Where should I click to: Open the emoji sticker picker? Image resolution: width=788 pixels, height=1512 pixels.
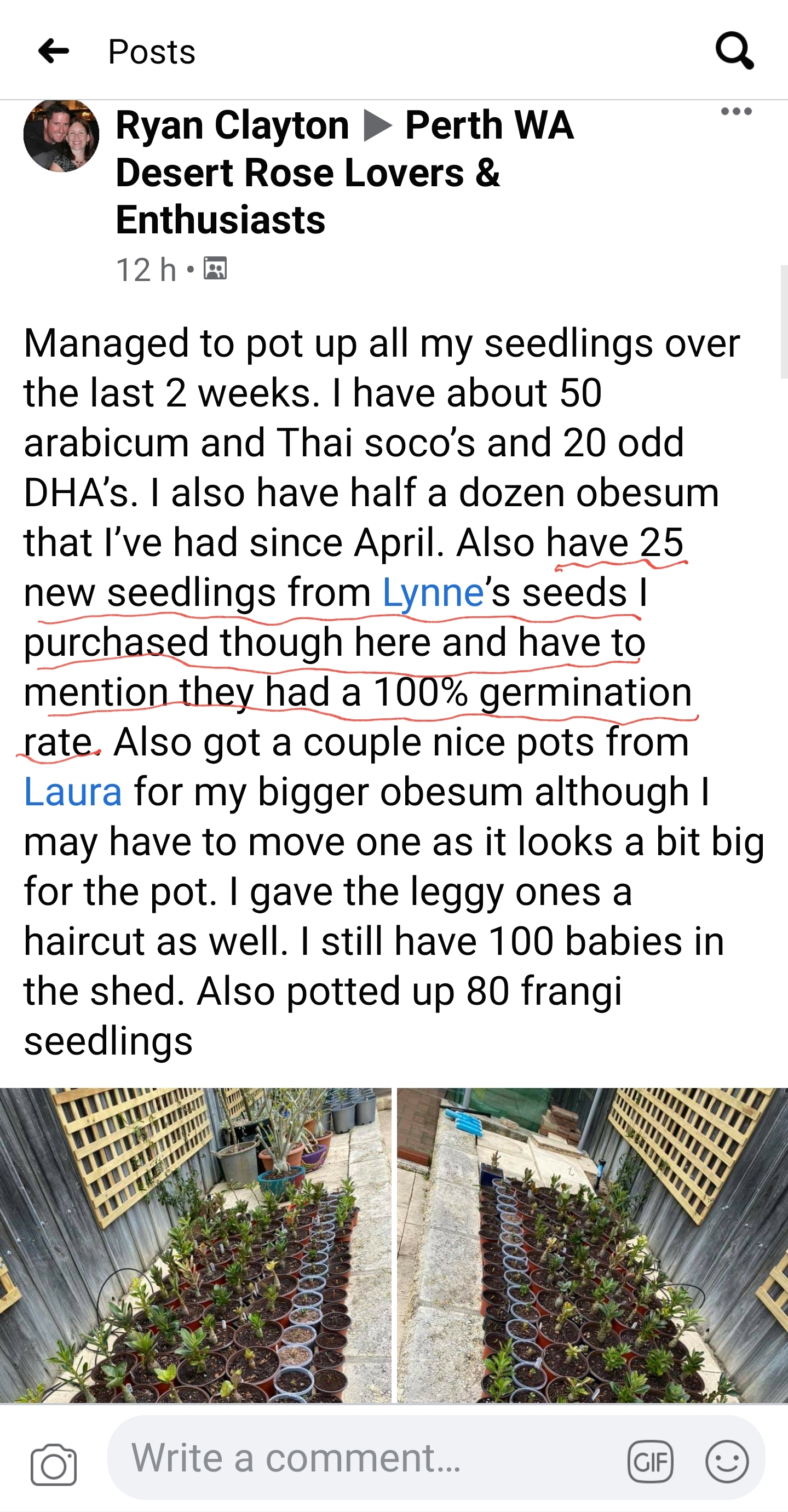pyautogui.click(x=727, y=1462)
